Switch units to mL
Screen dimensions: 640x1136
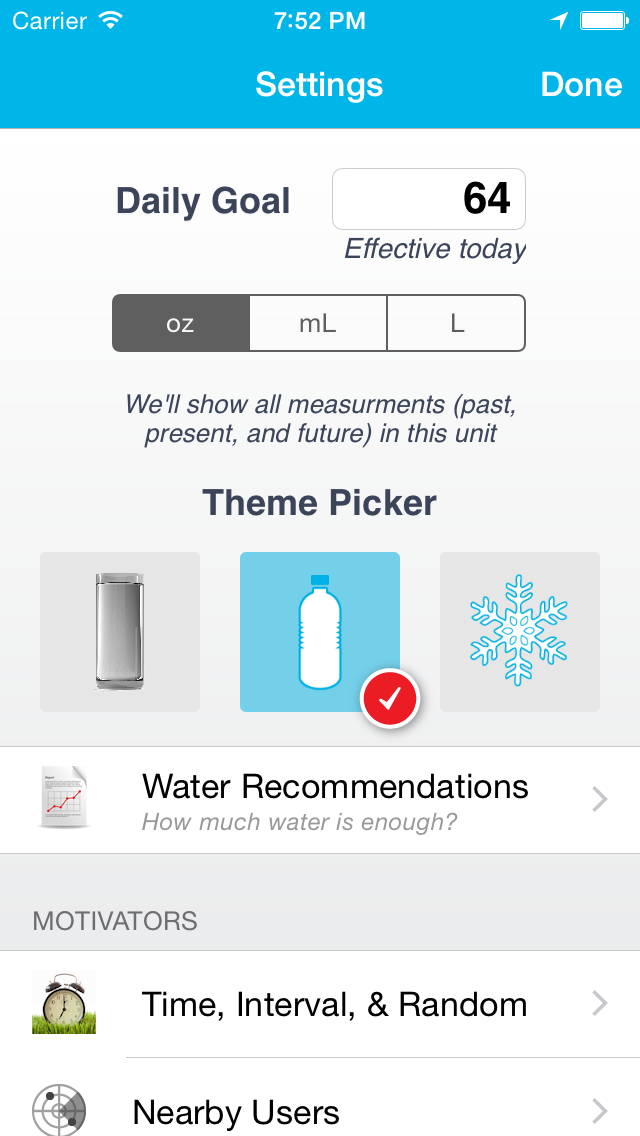(x=318, y=323)
